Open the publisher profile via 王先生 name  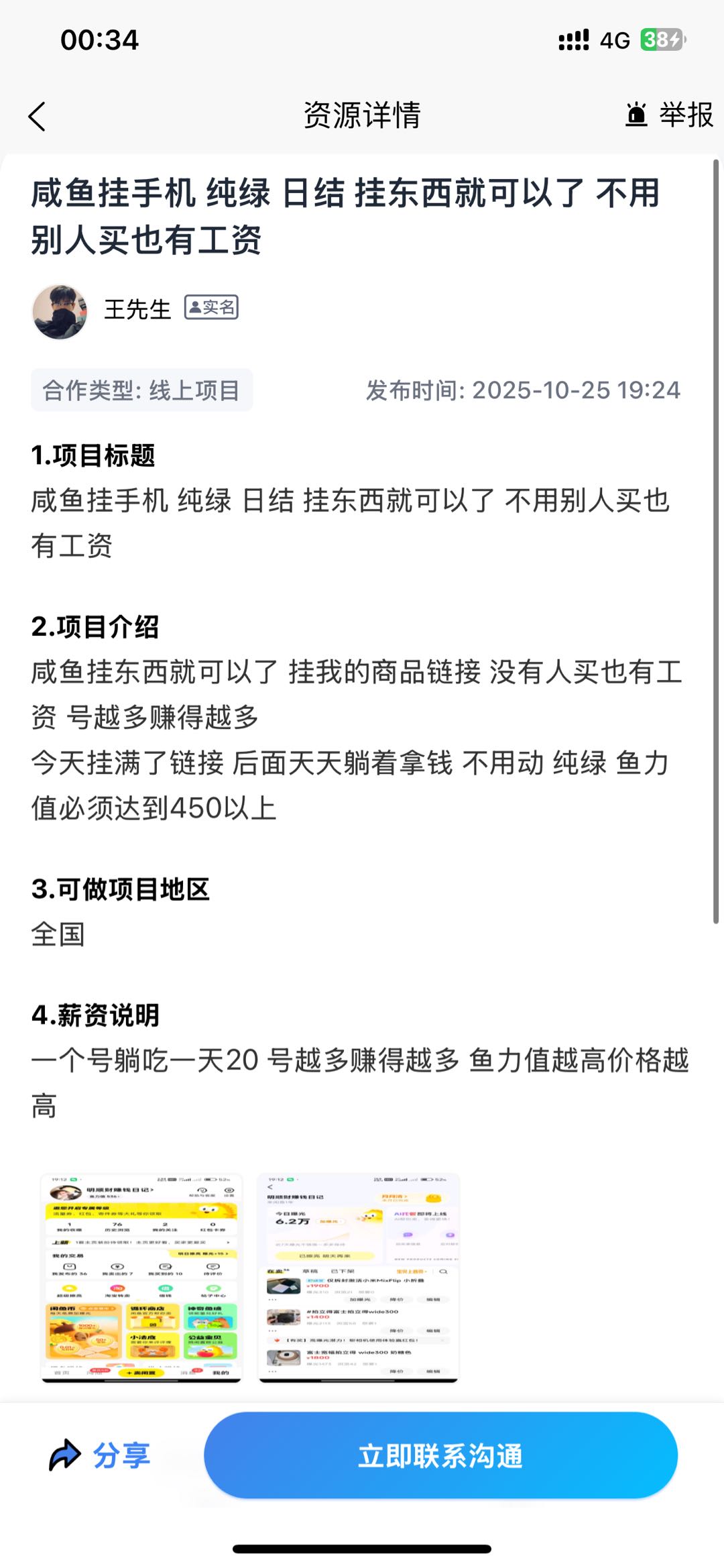click(x=139, y=308)
